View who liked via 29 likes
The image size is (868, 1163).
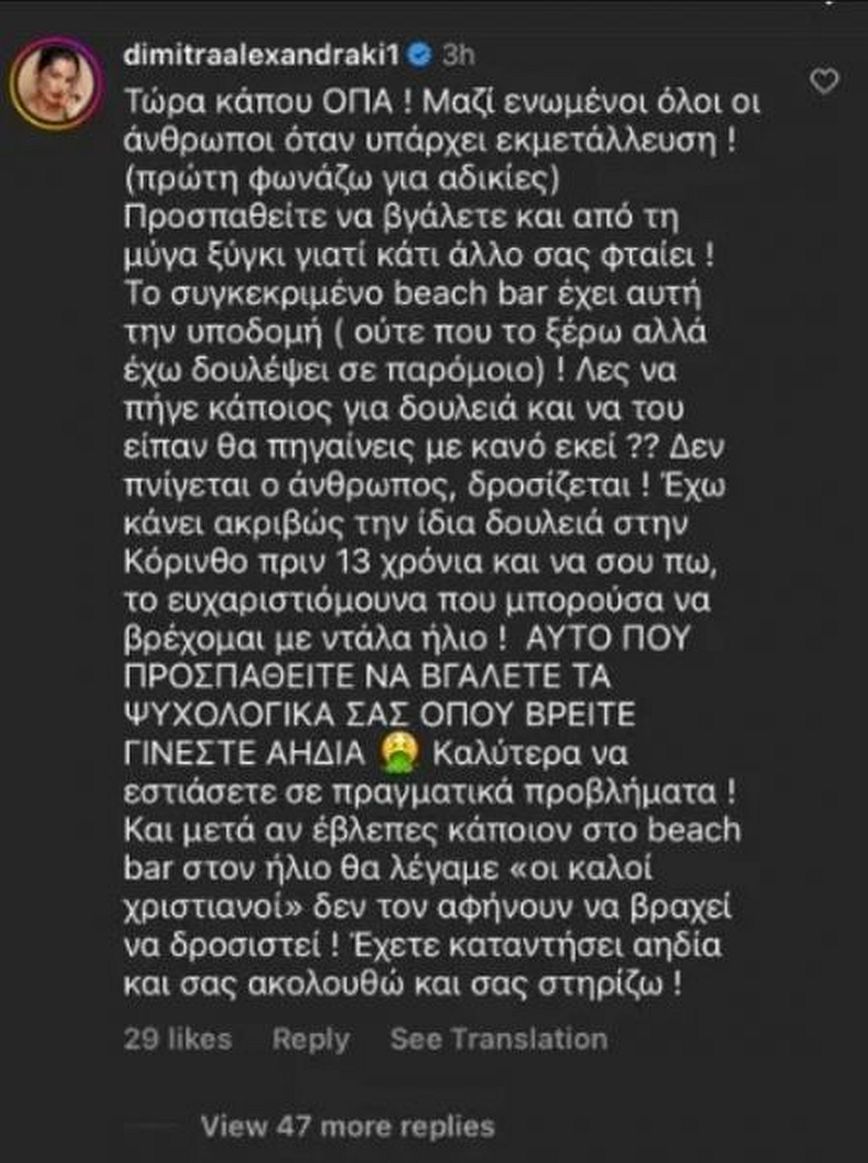point(178,1039)
